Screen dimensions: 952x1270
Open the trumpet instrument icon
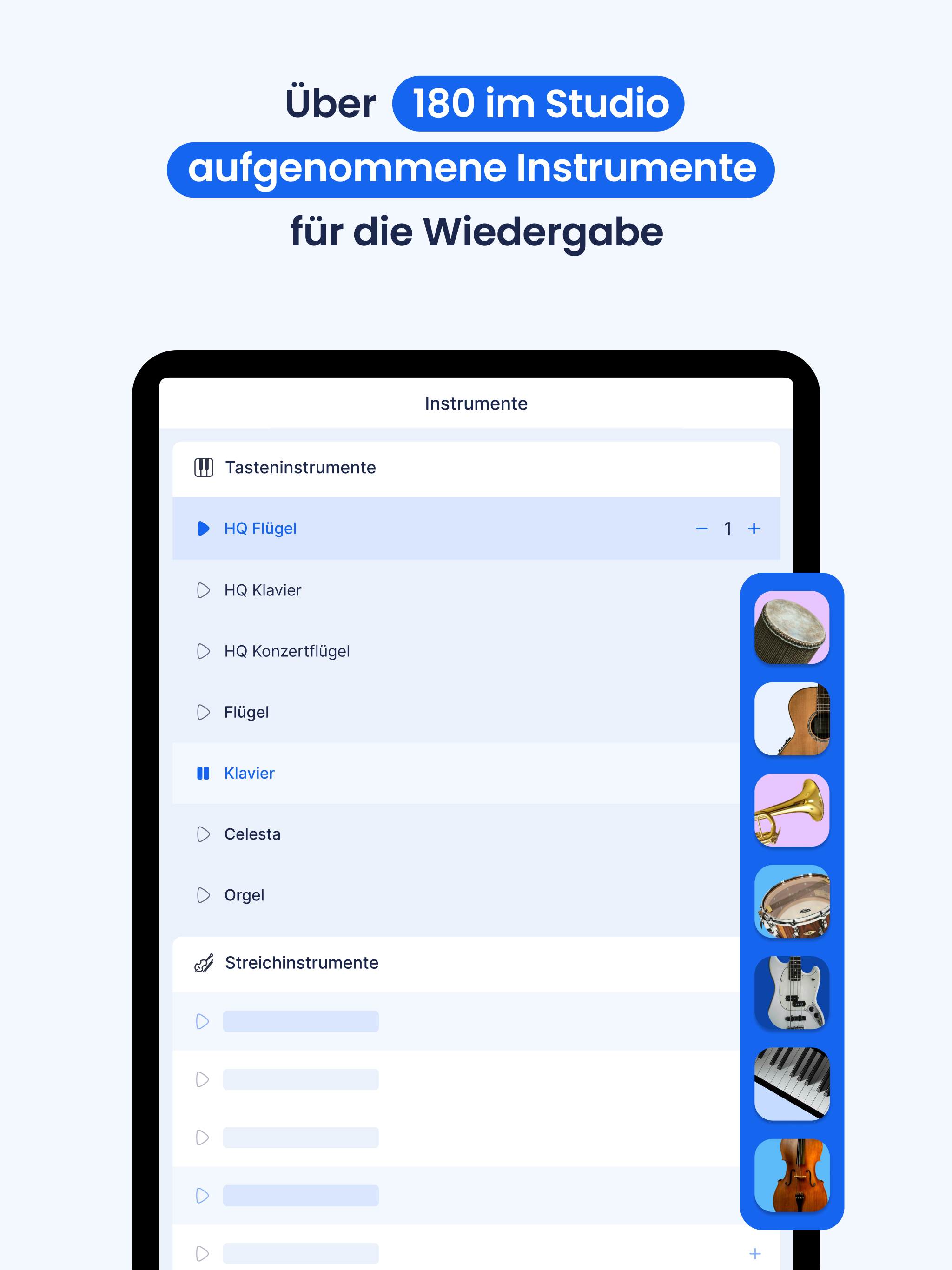(x=791, y=811)
